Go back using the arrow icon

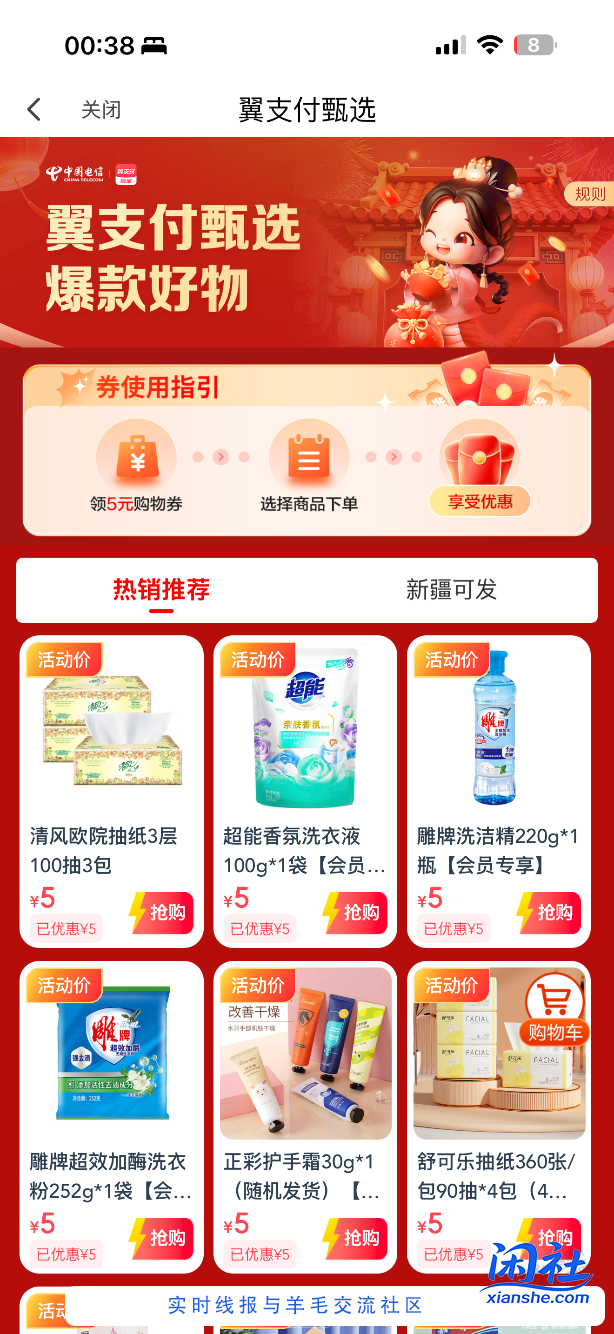[35, 109]
